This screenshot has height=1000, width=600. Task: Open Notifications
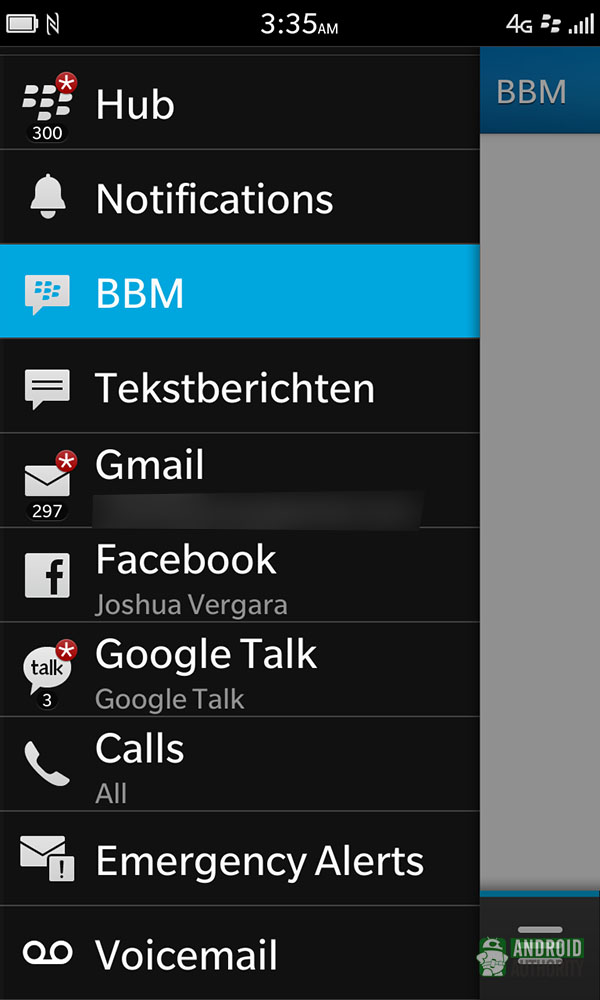(240, 198)
